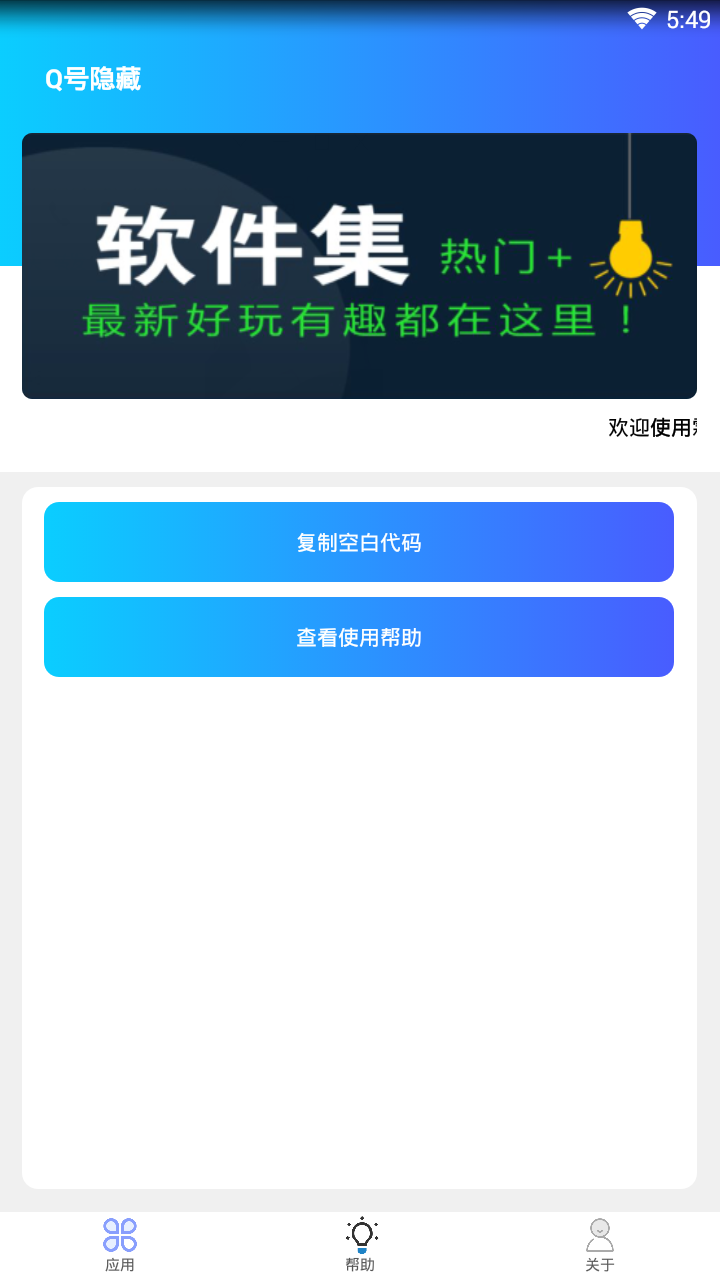This screenshot has width=720, height=1280.
Task: Click the 欢迎使用 scrolling notice text
Action: tap(652, 426)
